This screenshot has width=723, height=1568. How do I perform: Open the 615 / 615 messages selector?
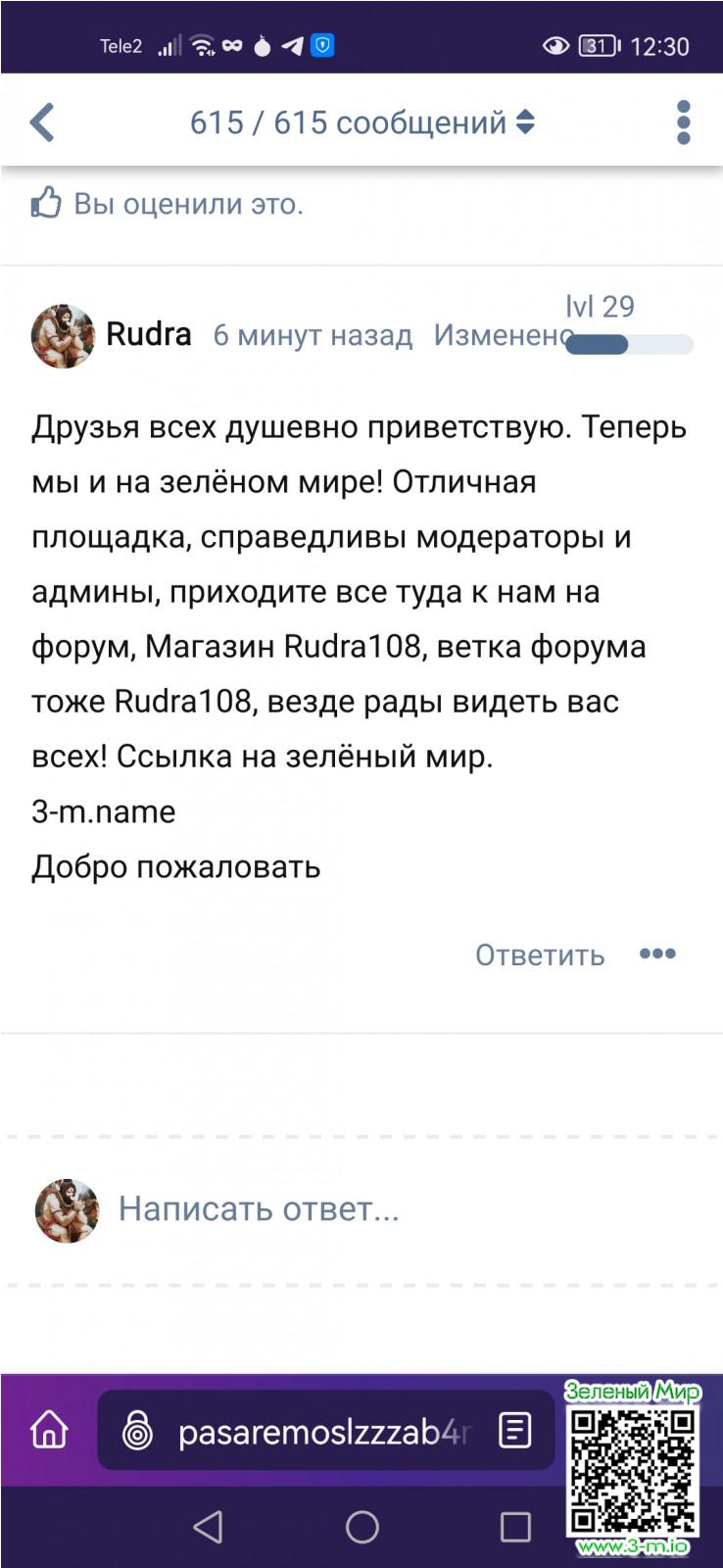pyautogui.click(x=361, y=123)
